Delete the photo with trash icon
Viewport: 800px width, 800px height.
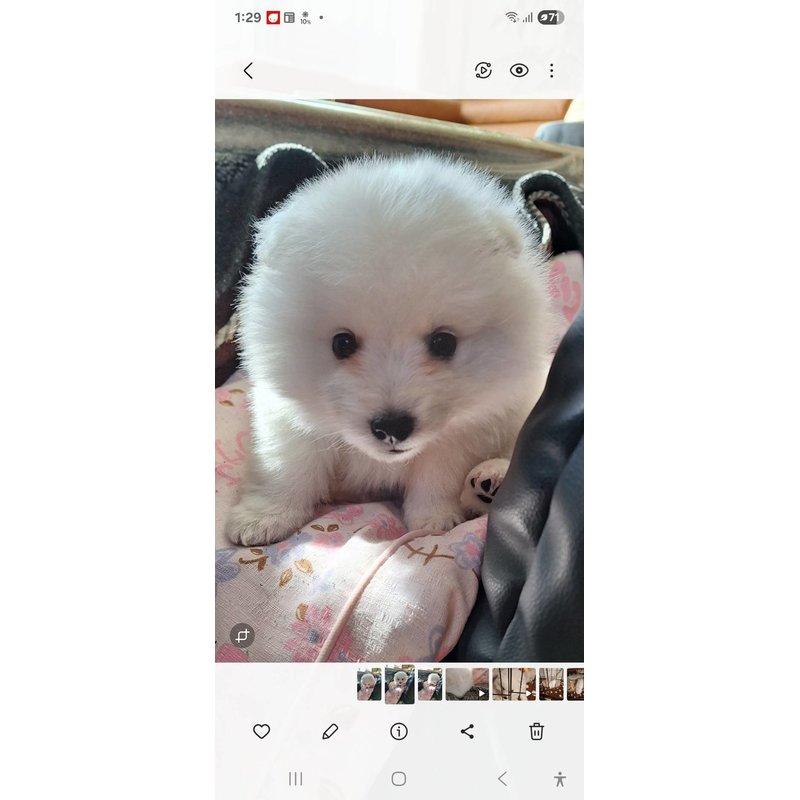pos(536,731)
